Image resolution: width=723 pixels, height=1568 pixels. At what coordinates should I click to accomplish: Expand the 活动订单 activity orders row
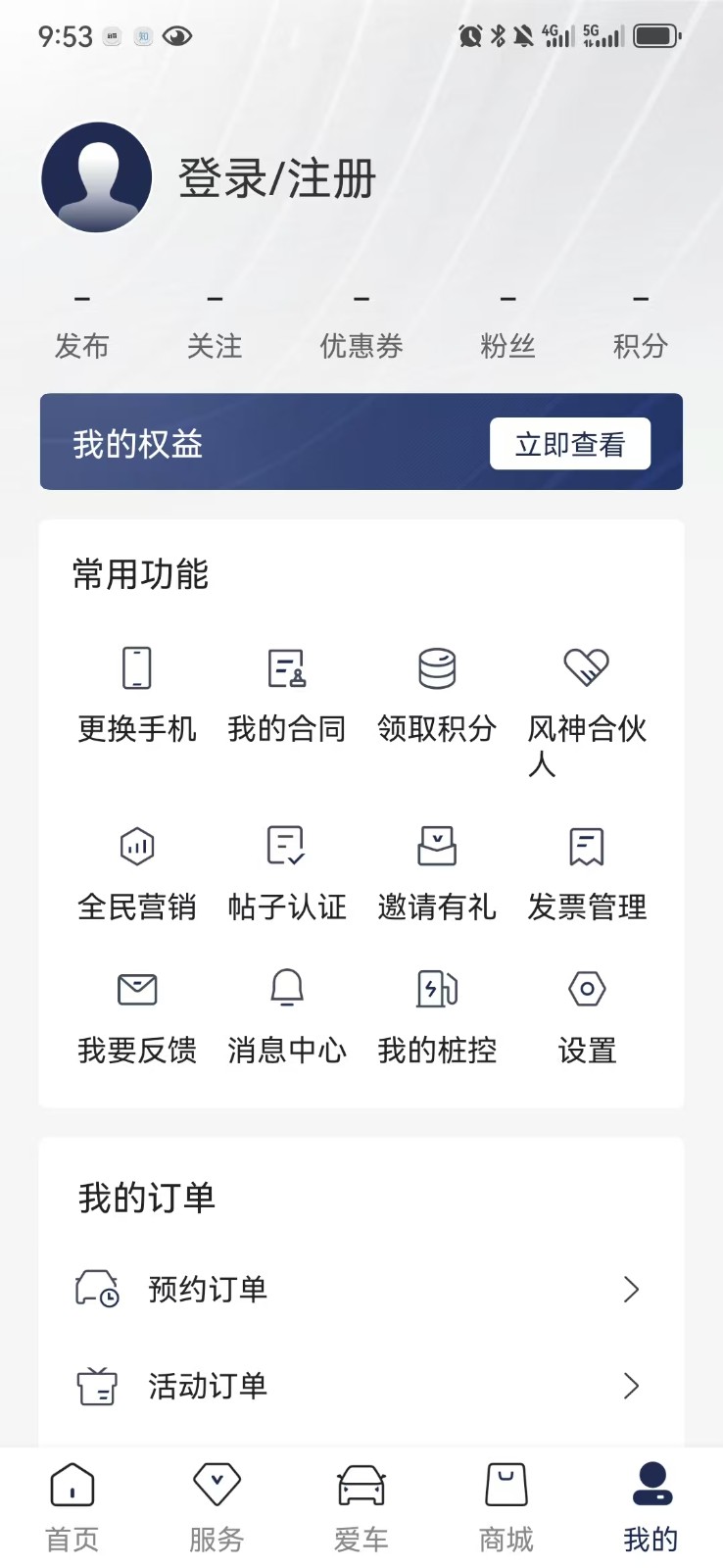[361, 1386]
